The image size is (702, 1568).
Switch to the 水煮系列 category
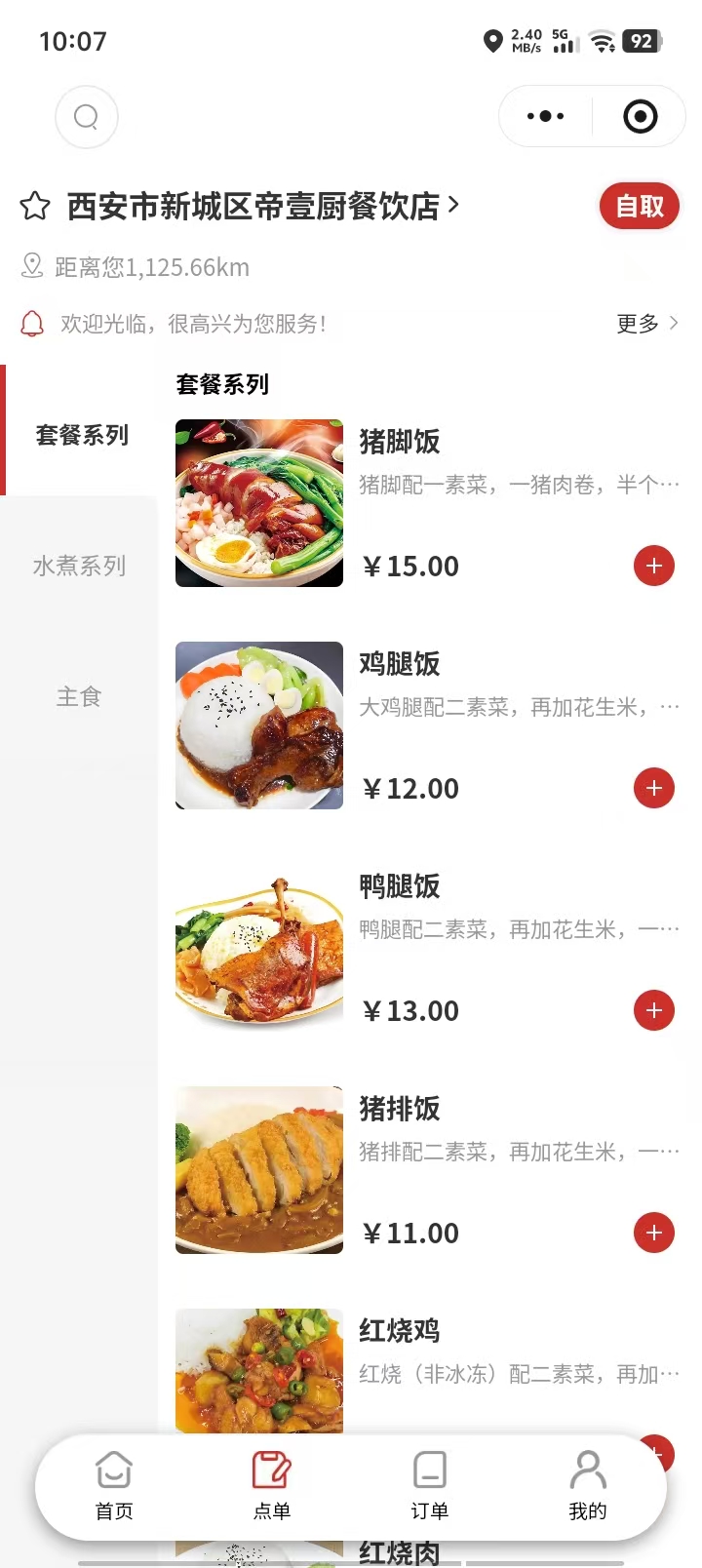80,566
